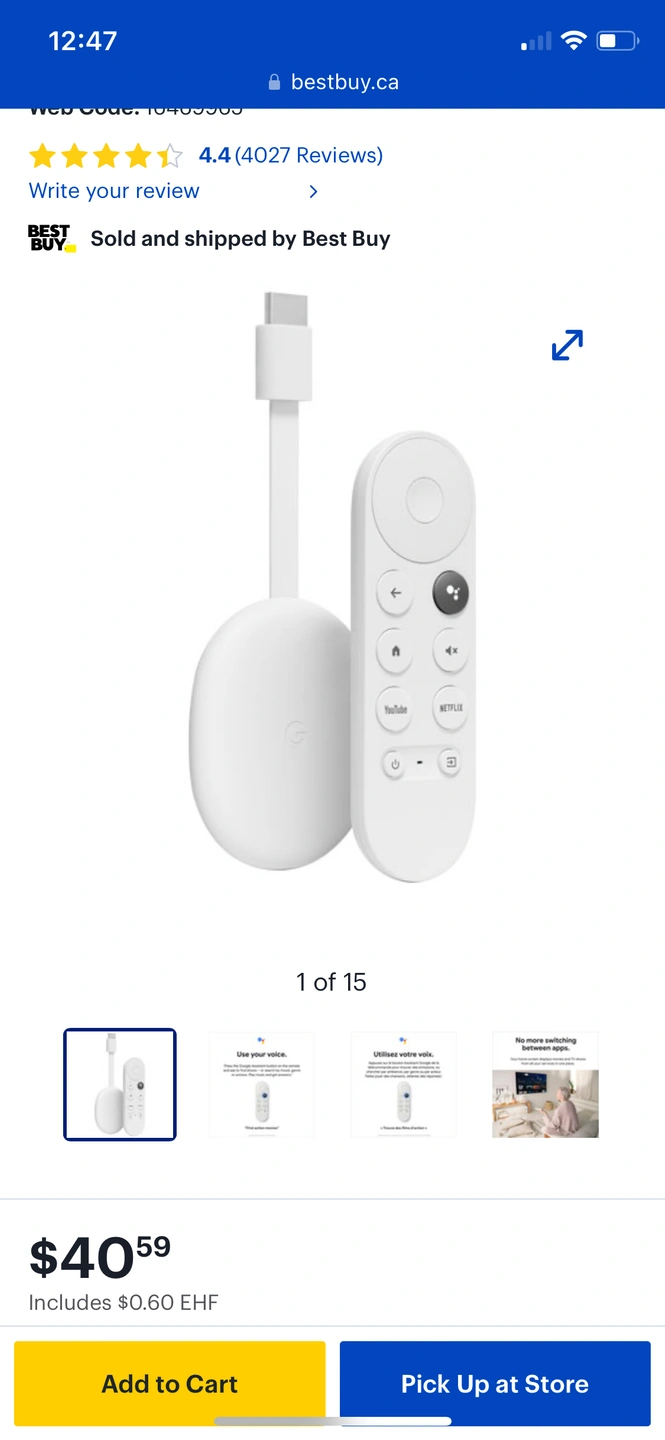Choose Pick Up at Store
This screenshot has height=1440, width=665.
tap(495, 1384)
